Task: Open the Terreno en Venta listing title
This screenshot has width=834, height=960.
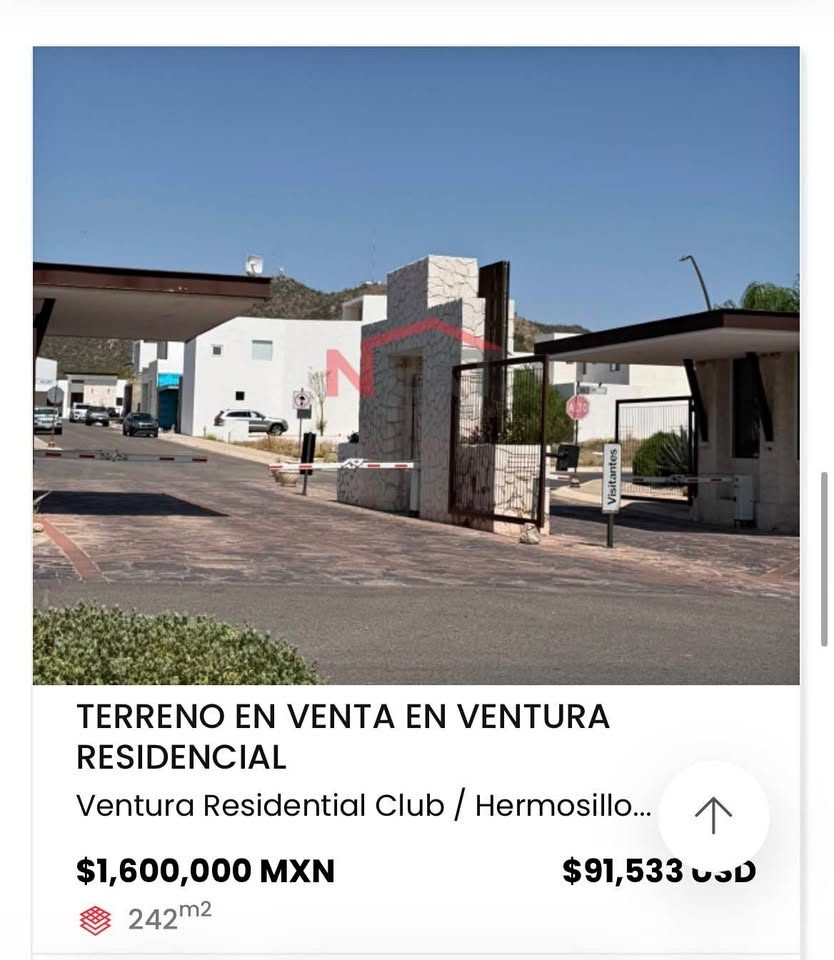Action: 343,736
